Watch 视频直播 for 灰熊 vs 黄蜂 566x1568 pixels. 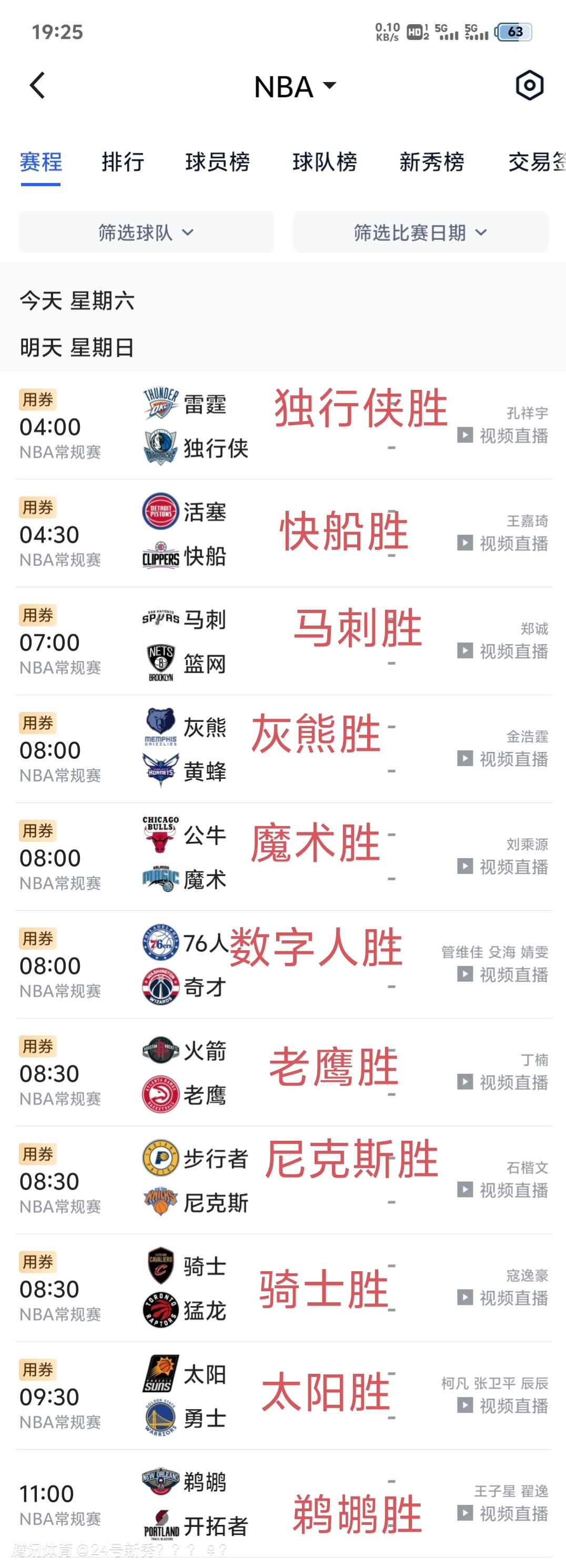pos(503,758)
